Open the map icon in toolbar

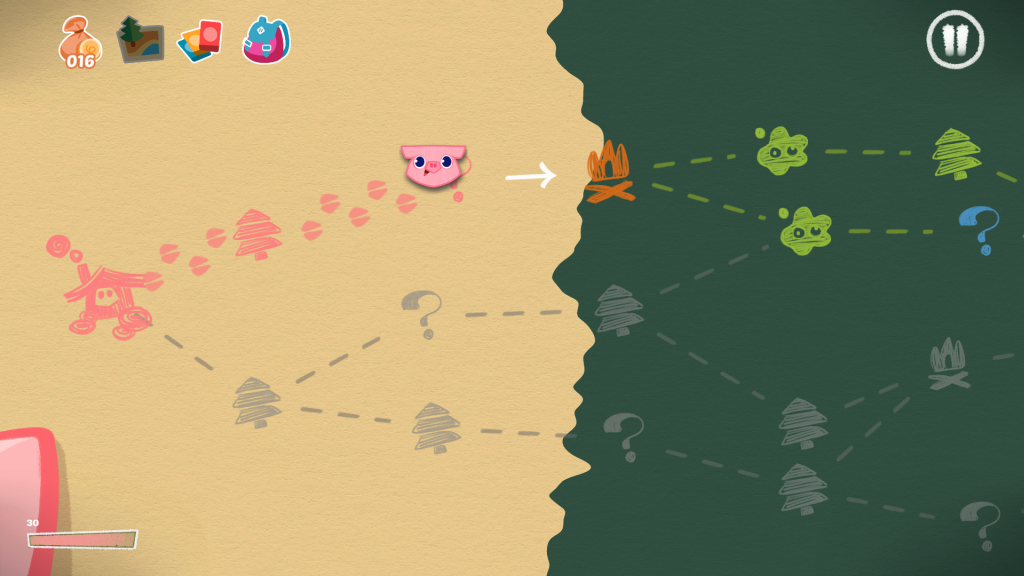140,40
